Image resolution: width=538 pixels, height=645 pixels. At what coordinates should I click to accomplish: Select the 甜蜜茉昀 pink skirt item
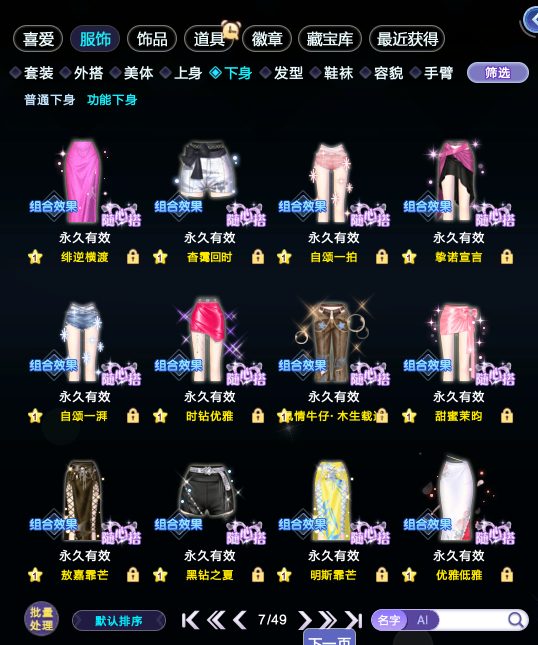[x=458, y=362]
